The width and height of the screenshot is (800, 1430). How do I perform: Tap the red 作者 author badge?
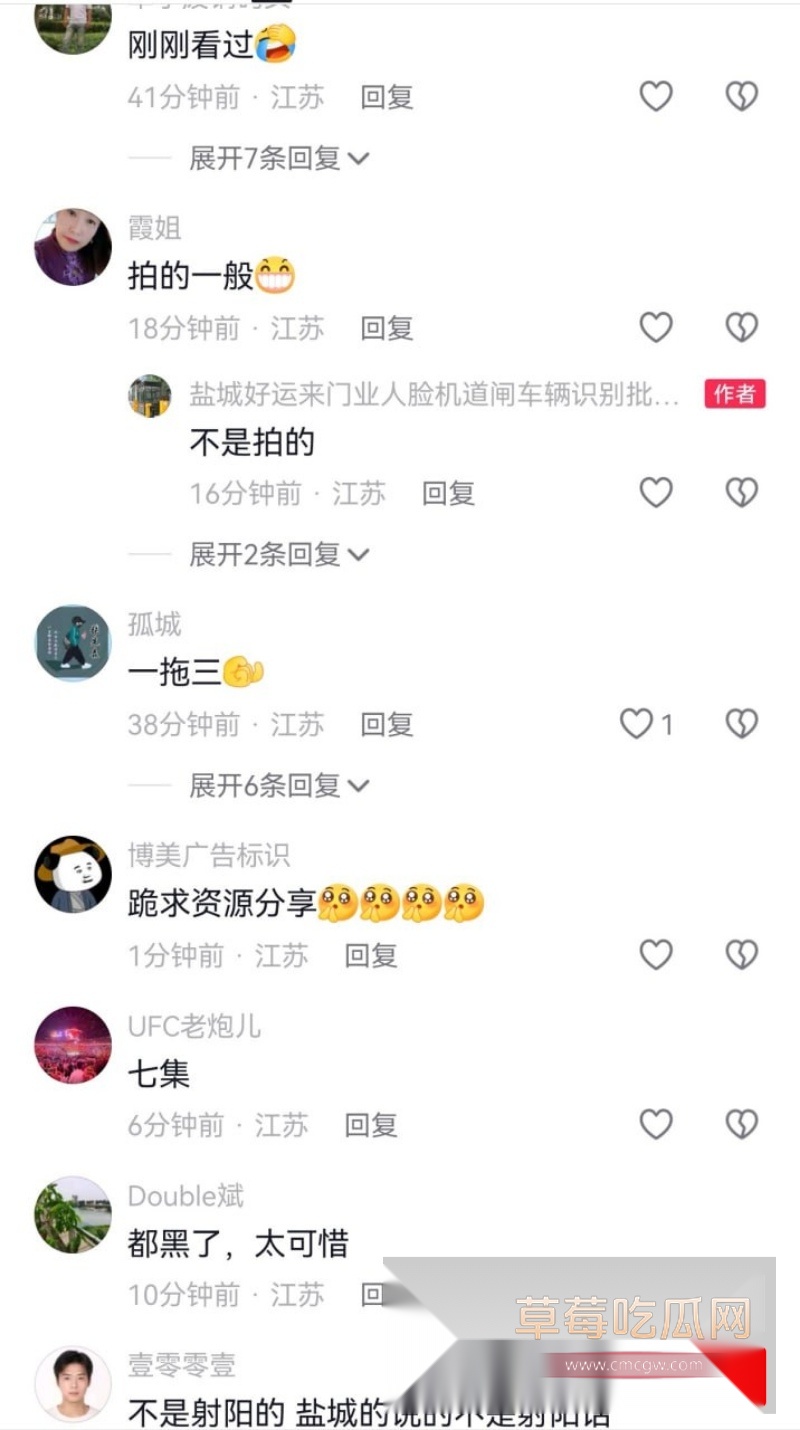click(x=734, y=396)
